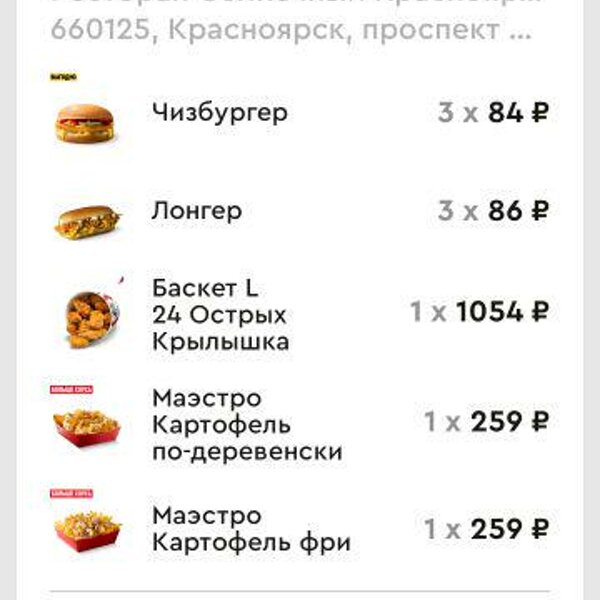The height and width of the screenshot is (600, 600).
Task: Open Маэстро Картофель по-деревенски item
Action: click(x=246, y=424)
